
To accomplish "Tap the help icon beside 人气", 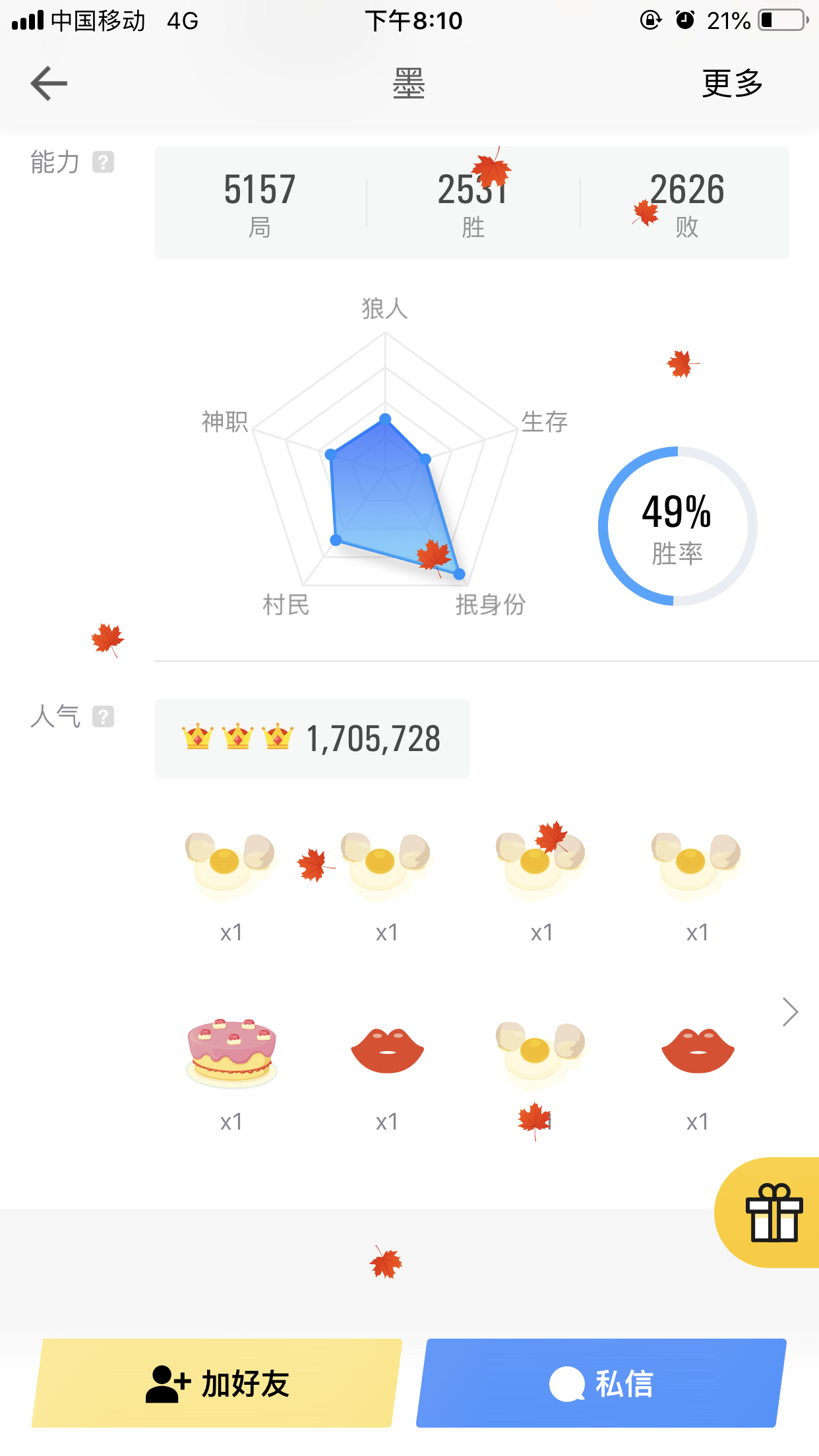I will point(103,717).
